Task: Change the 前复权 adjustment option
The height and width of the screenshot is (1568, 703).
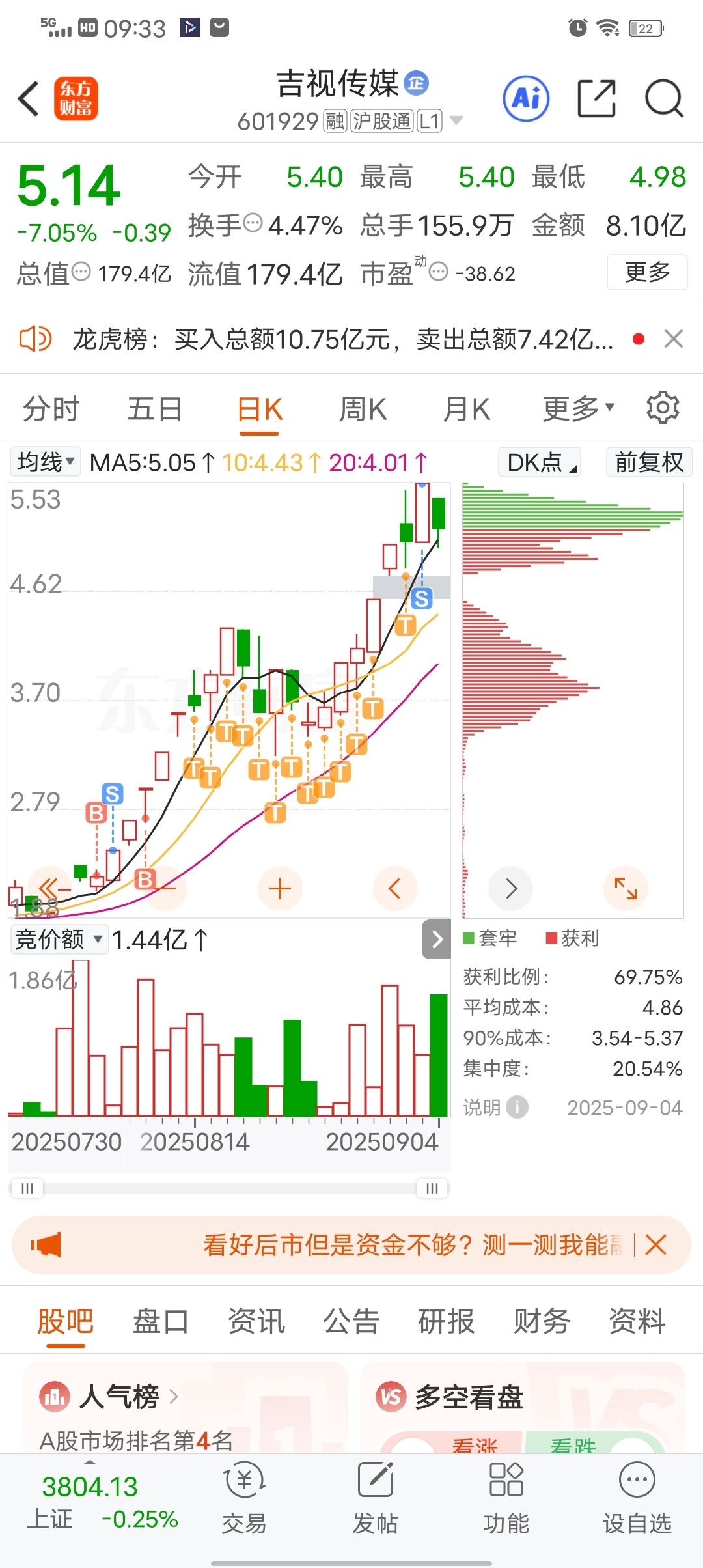Action: (649, 462)
